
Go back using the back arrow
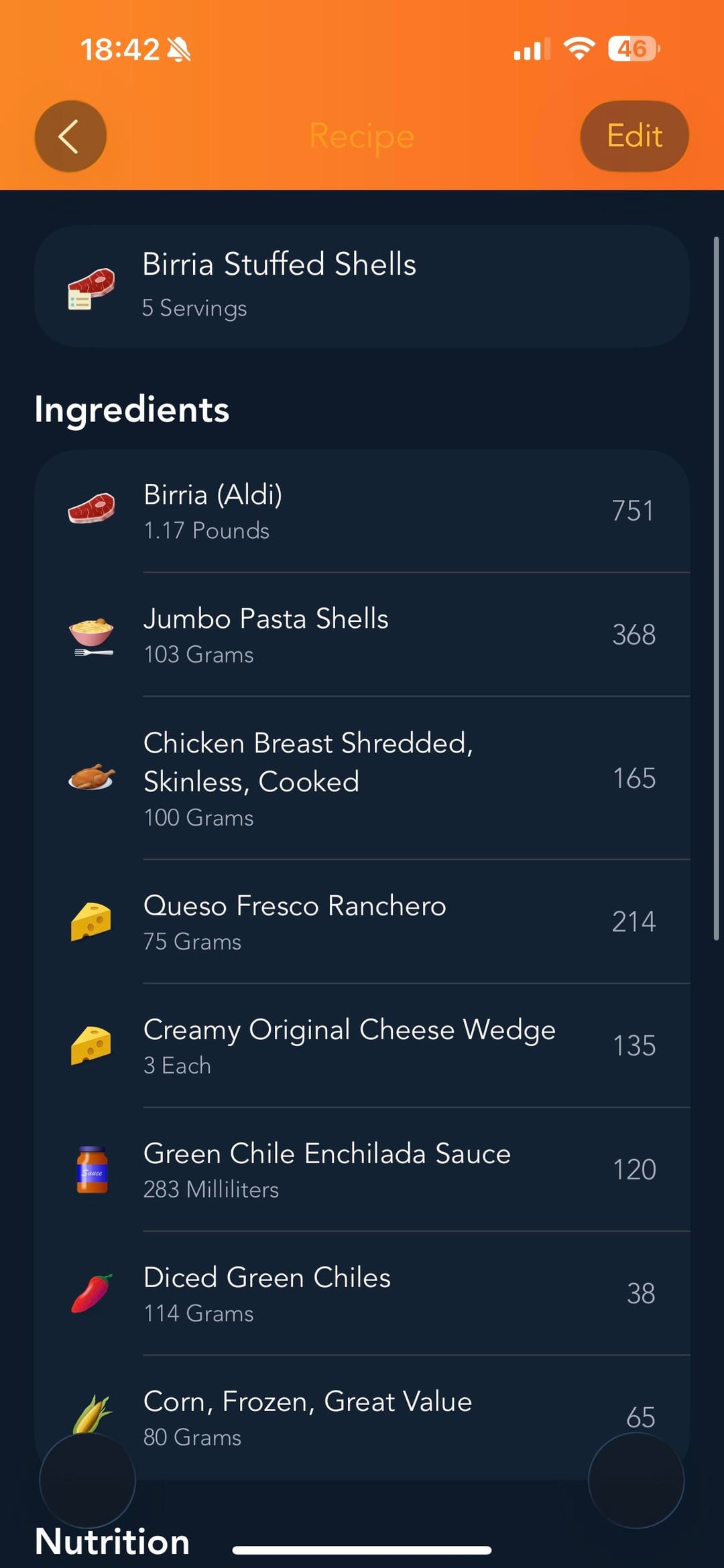pos(70,136)
